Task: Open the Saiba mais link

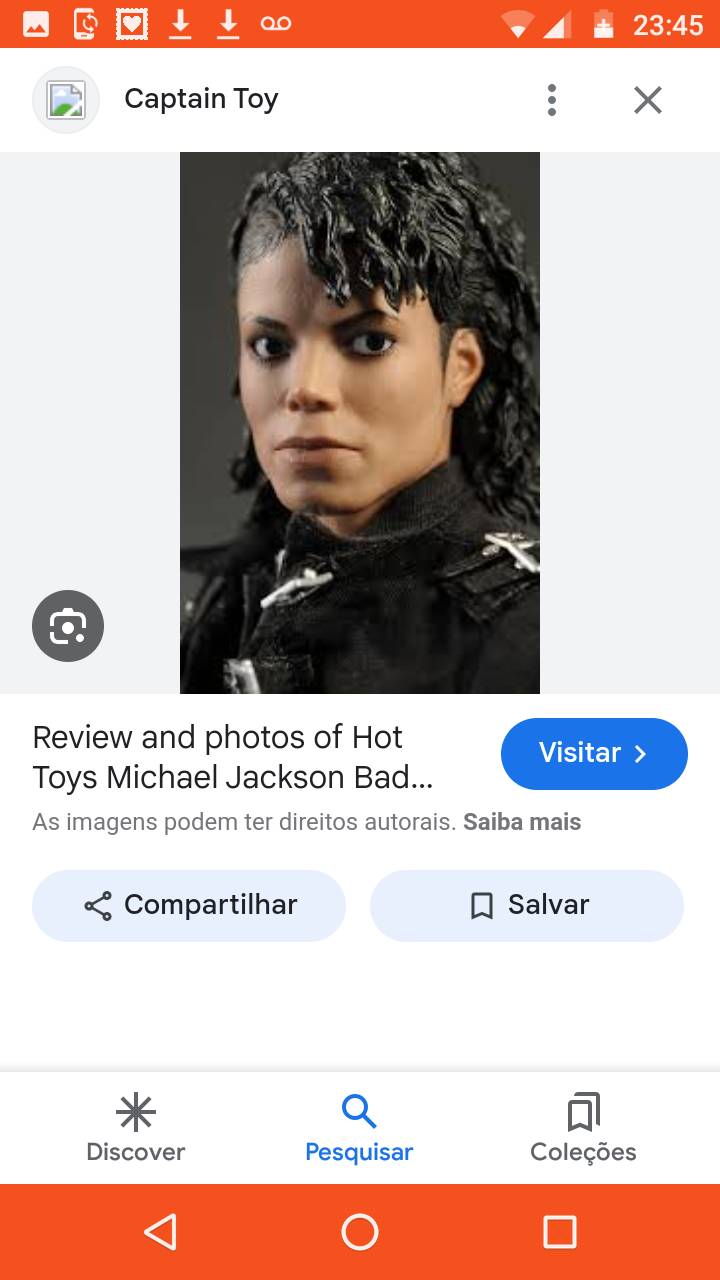Action: pyautogui.click(x=522, y=822)
